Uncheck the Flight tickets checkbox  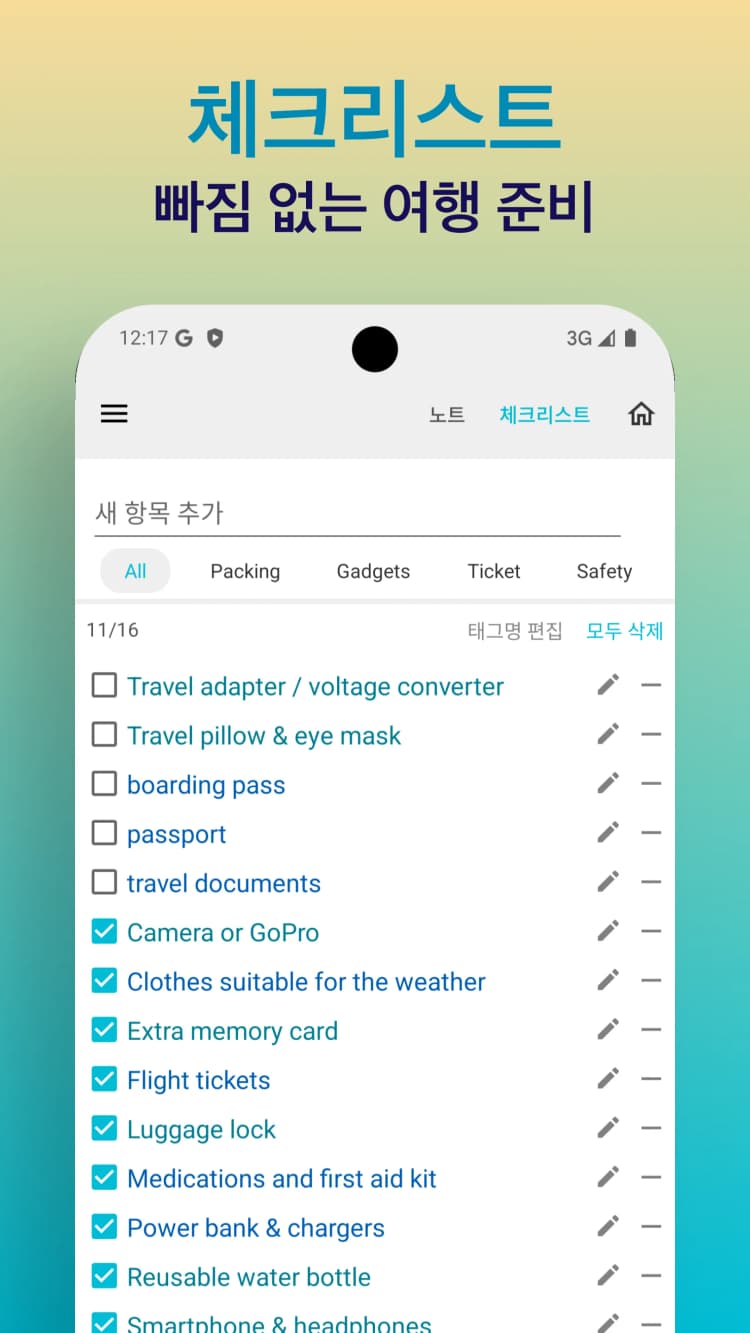point(104,1078)
